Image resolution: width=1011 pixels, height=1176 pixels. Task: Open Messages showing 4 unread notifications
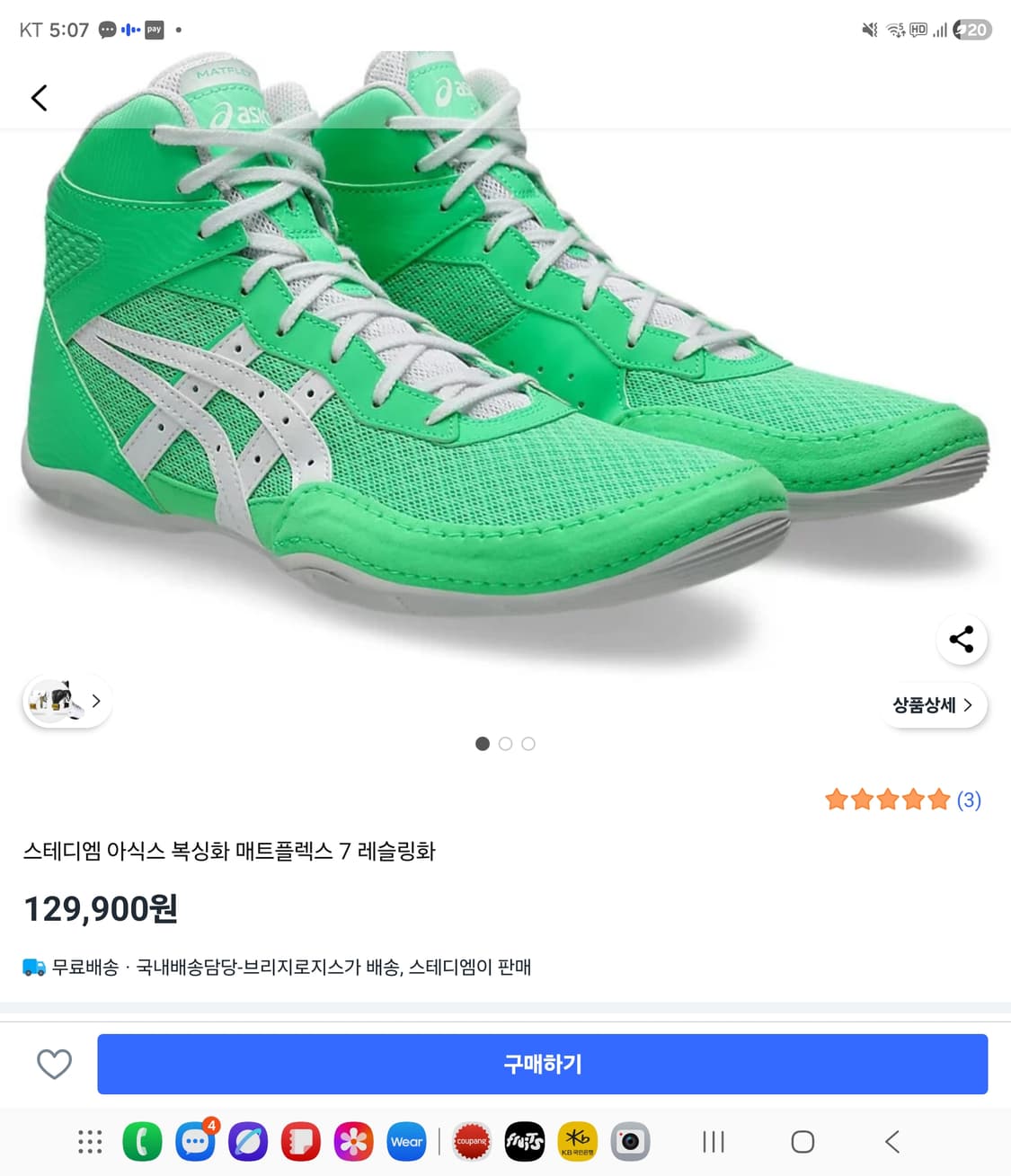pyautogui.click(x=194, y=1141)
